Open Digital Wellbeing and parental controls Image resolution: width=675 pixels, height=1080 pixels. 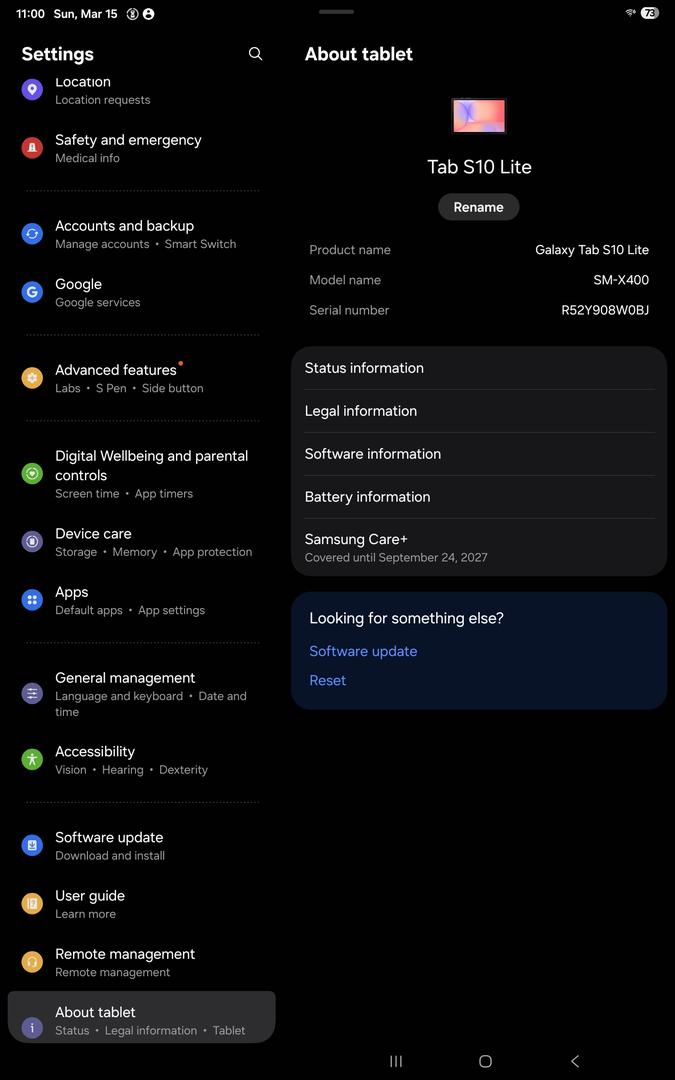tap(140, 473)
